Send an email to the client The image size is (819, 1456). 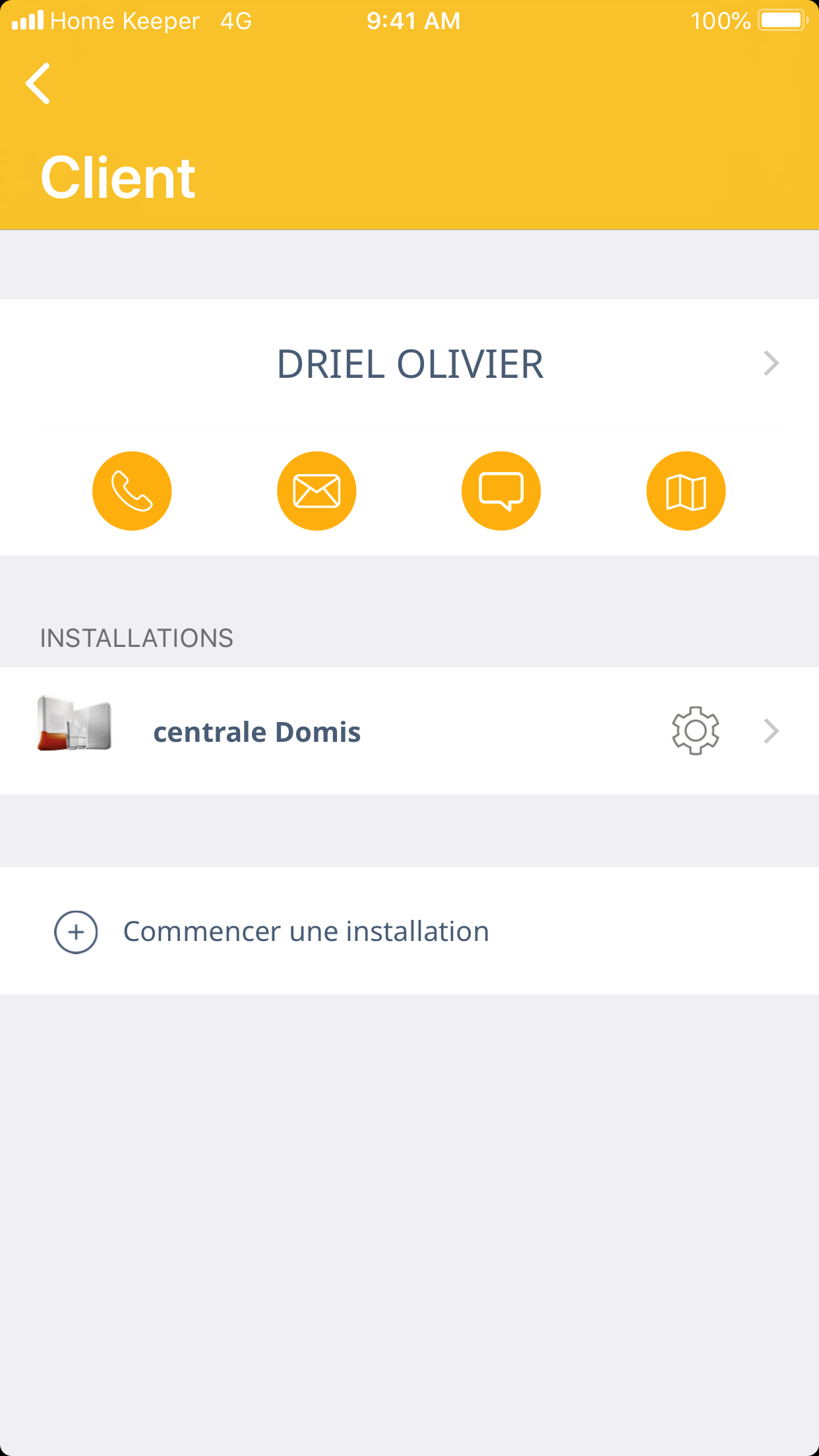click(x=317, y=491)
